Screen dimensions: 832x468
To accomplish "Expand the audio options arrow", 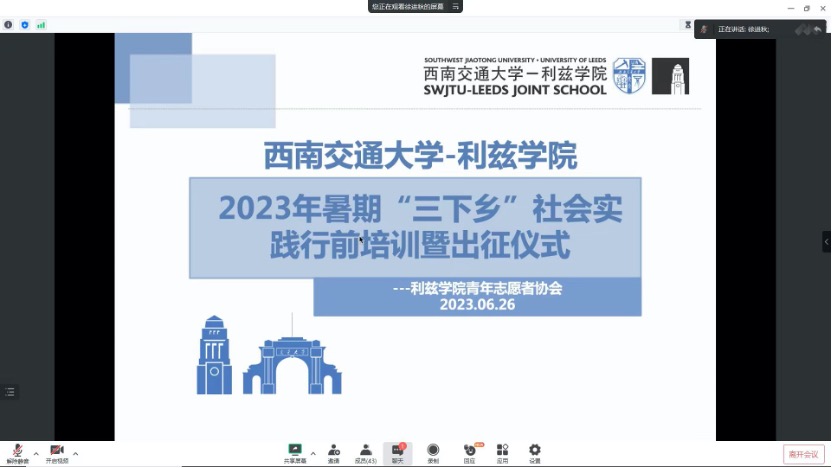I will click(x=36, y=453).
